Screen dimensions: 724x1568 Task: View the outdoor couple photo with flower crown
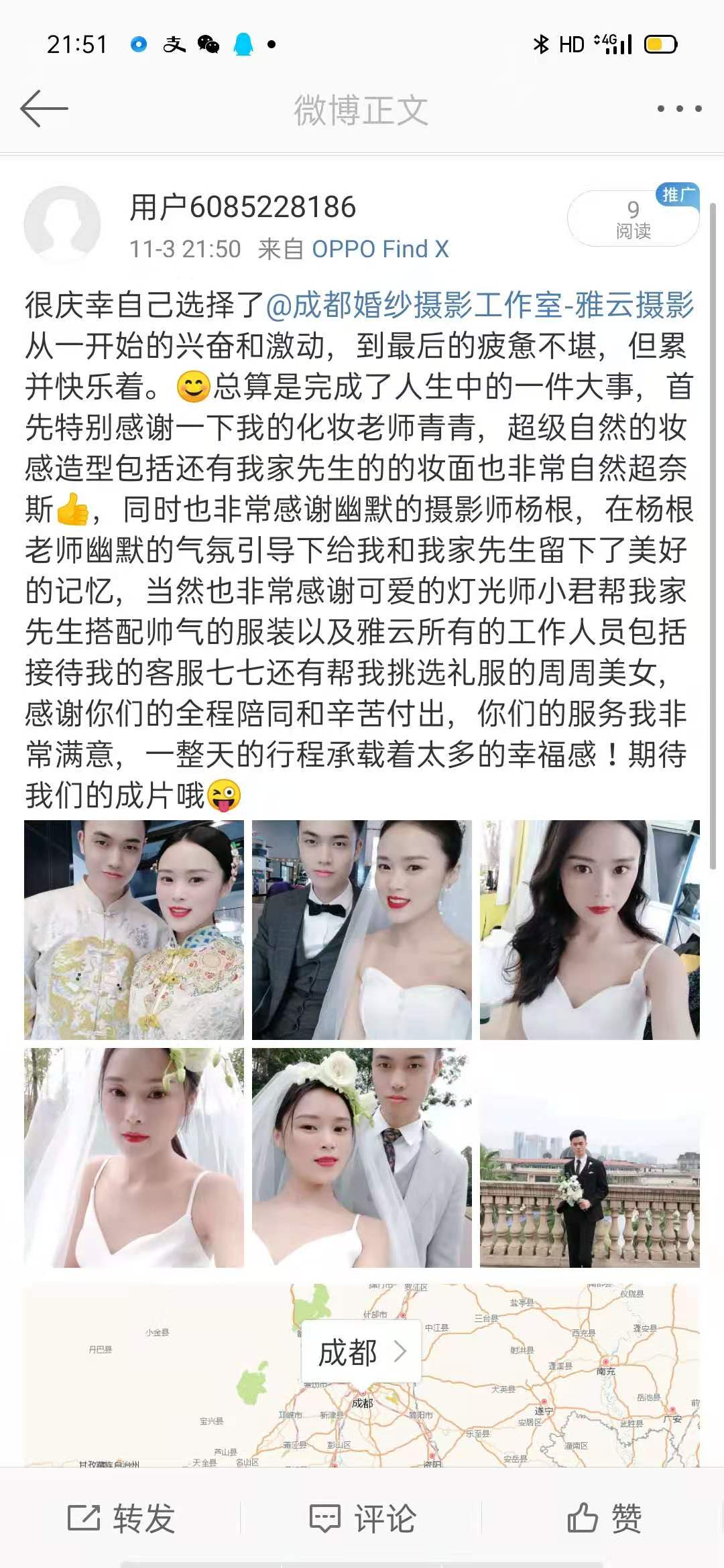tap(362, 1158)
